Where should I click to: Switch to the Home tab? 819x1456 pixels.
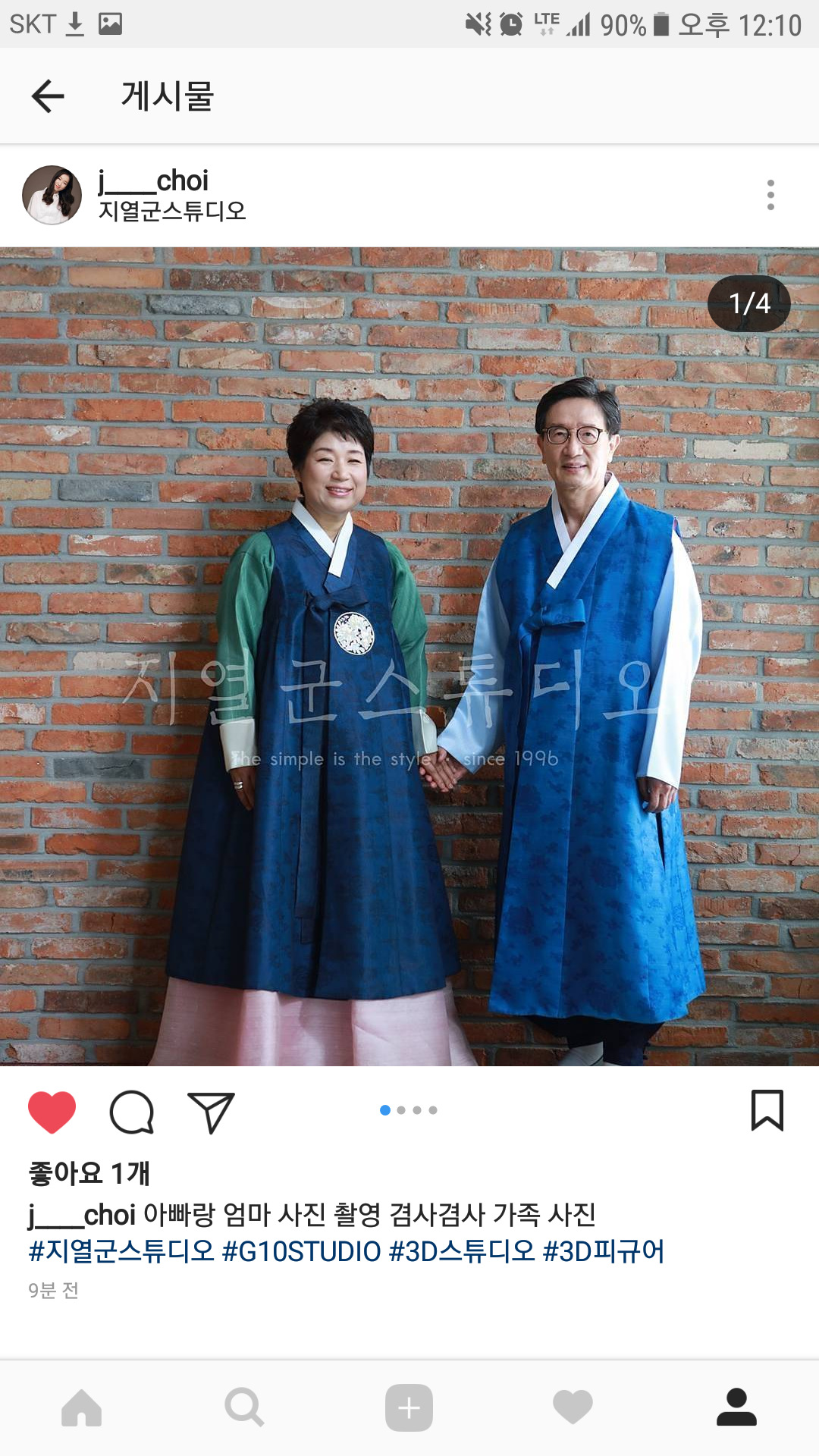82,1408
